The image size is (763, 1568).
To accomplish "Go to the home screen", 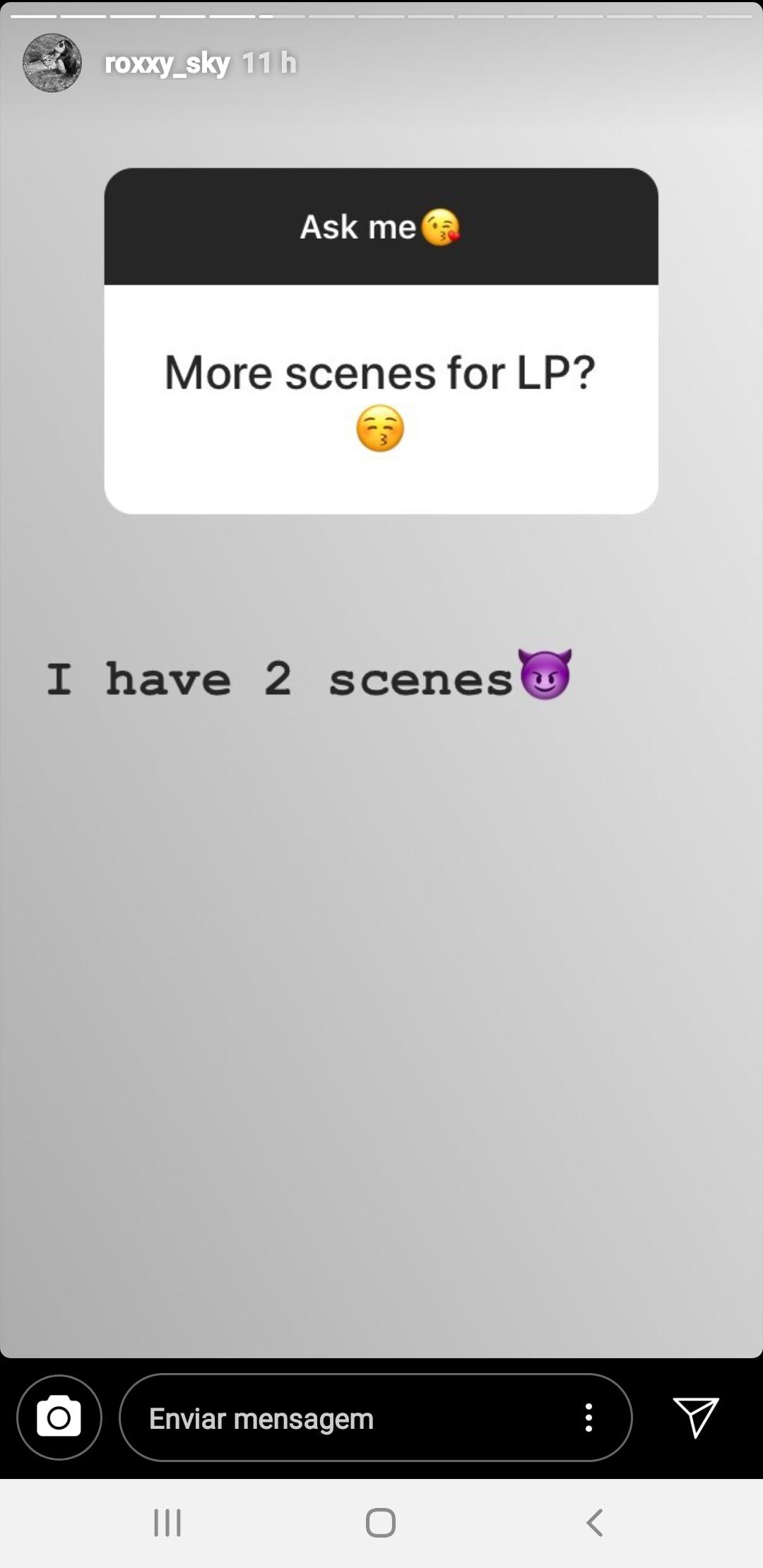I will tap(381, 1523).
